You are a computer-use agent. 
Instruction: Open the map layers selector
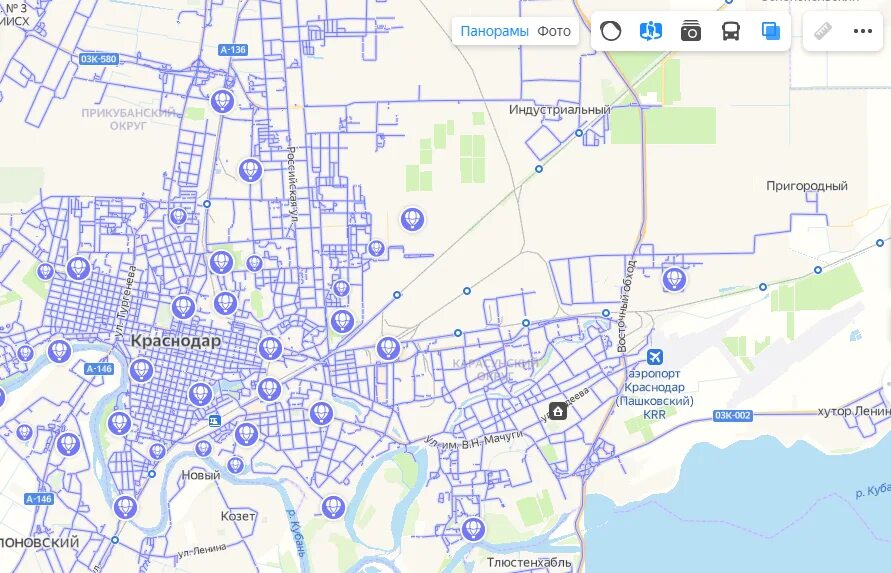coord(771,31)
